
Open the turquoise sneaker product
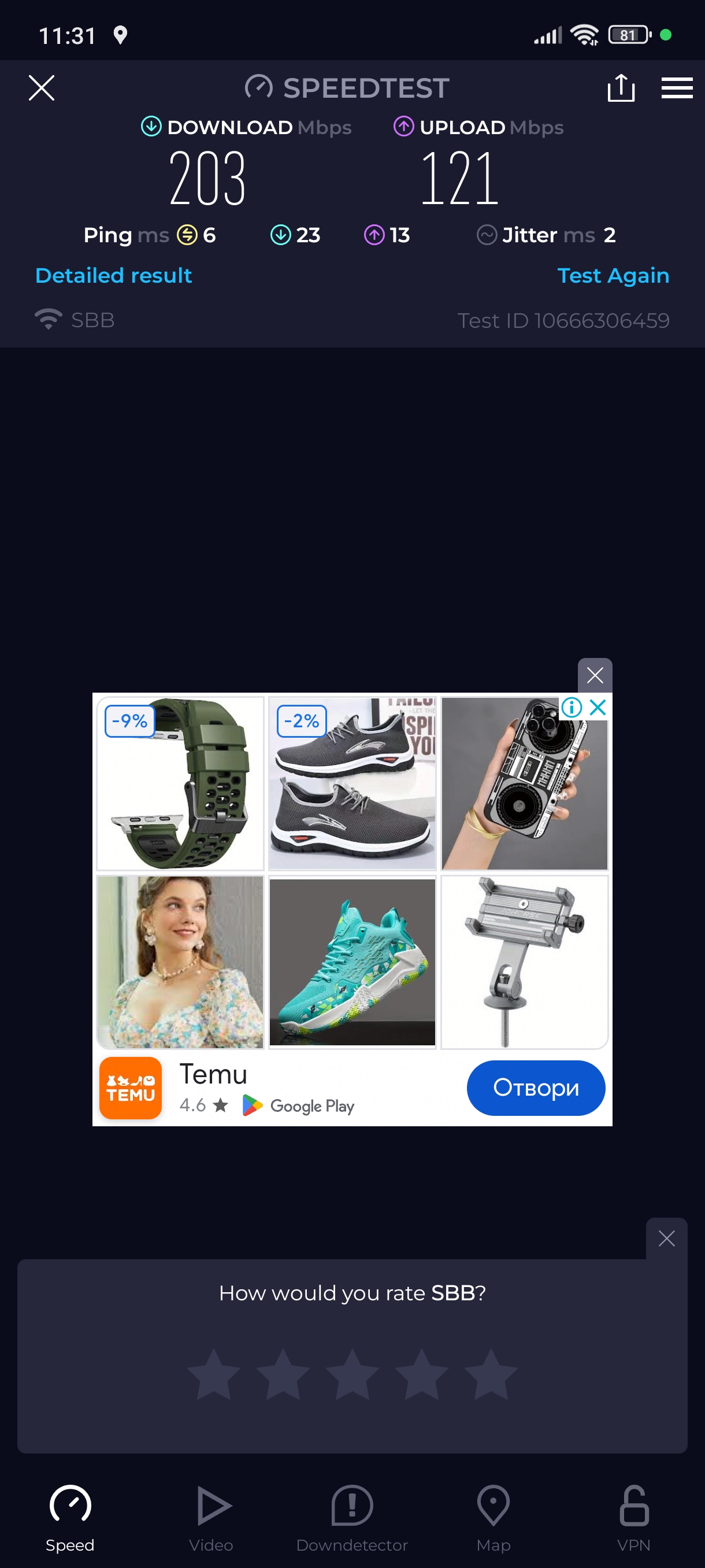(352, 962)
